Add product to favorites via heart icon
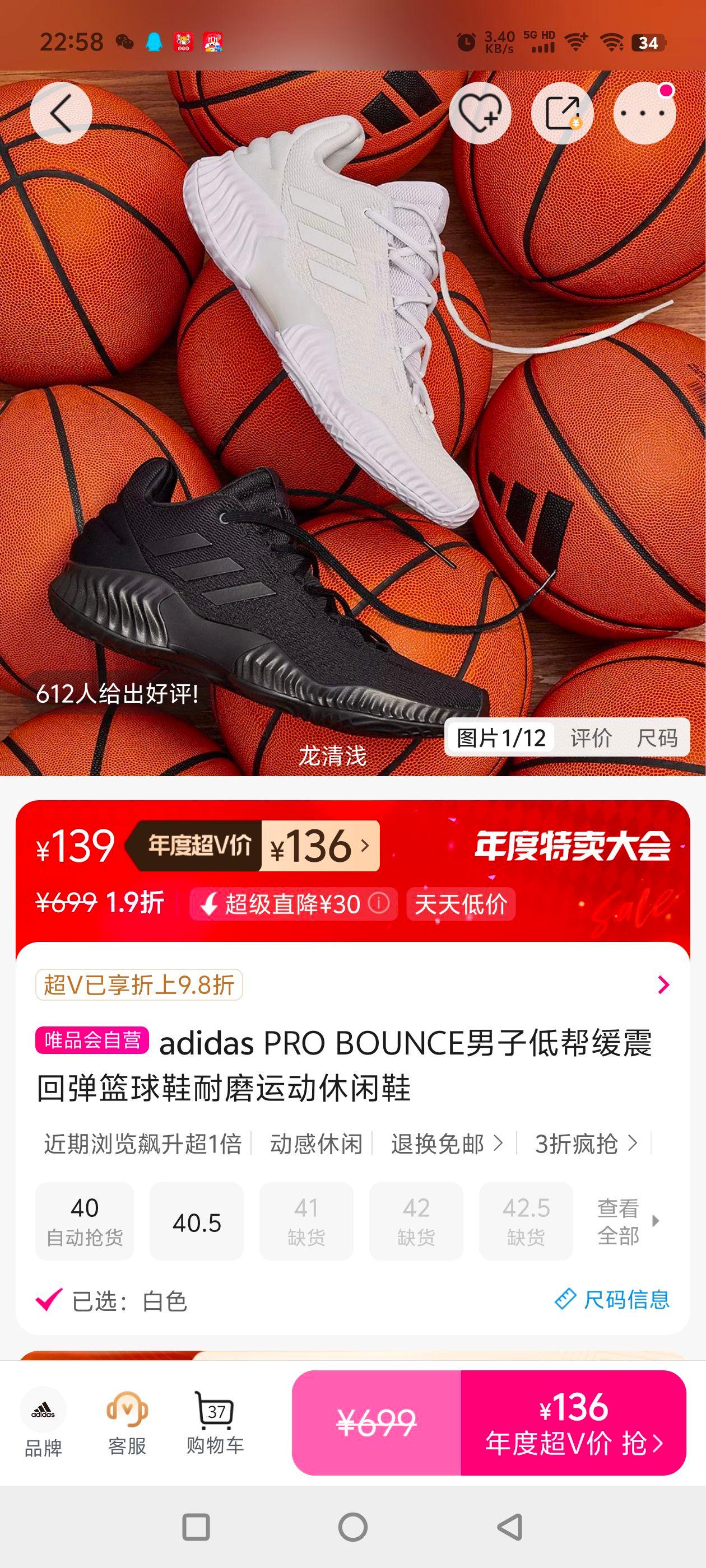The image size is (706, 1568). point(481,113)
